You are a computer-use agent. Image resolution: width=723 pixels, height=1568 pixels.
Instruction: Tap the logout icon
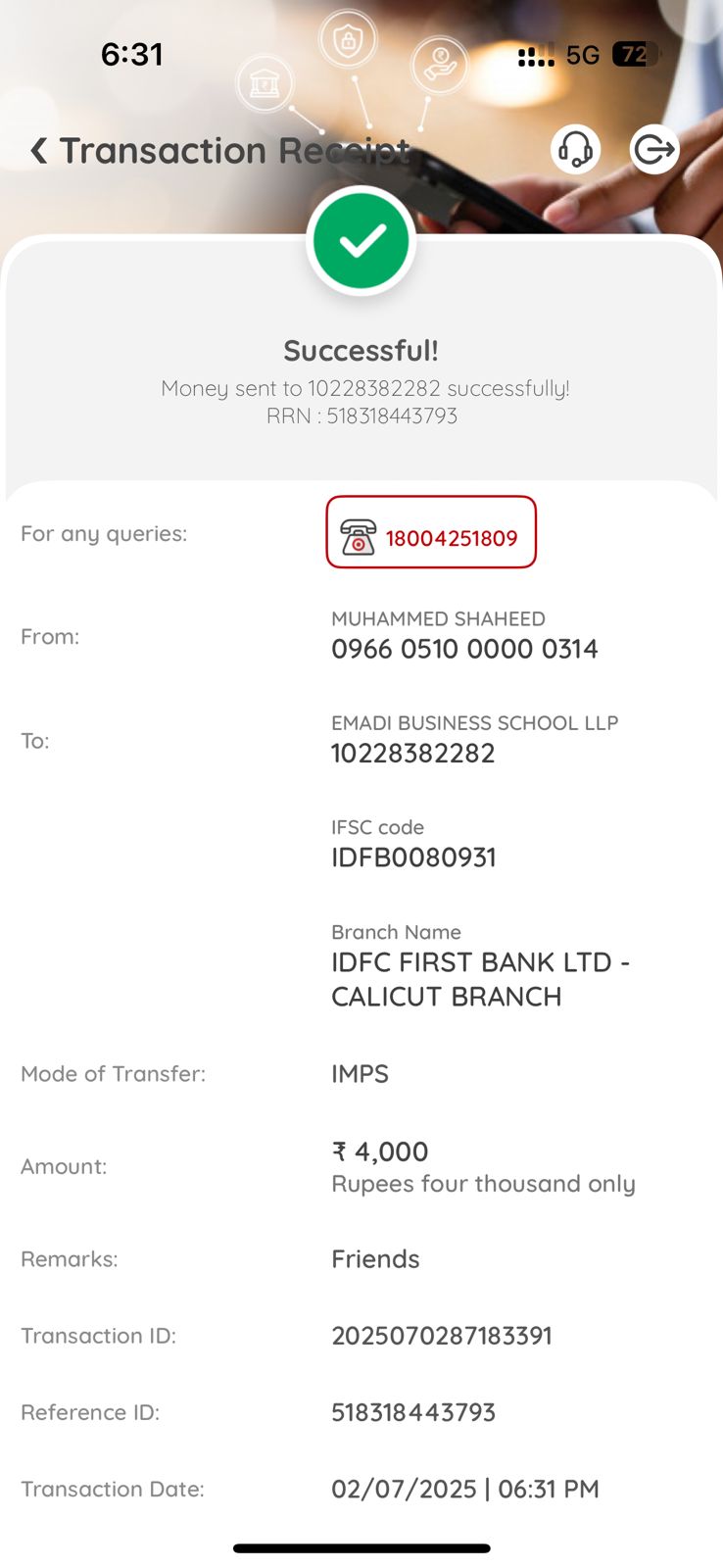(x=653, y=150)
